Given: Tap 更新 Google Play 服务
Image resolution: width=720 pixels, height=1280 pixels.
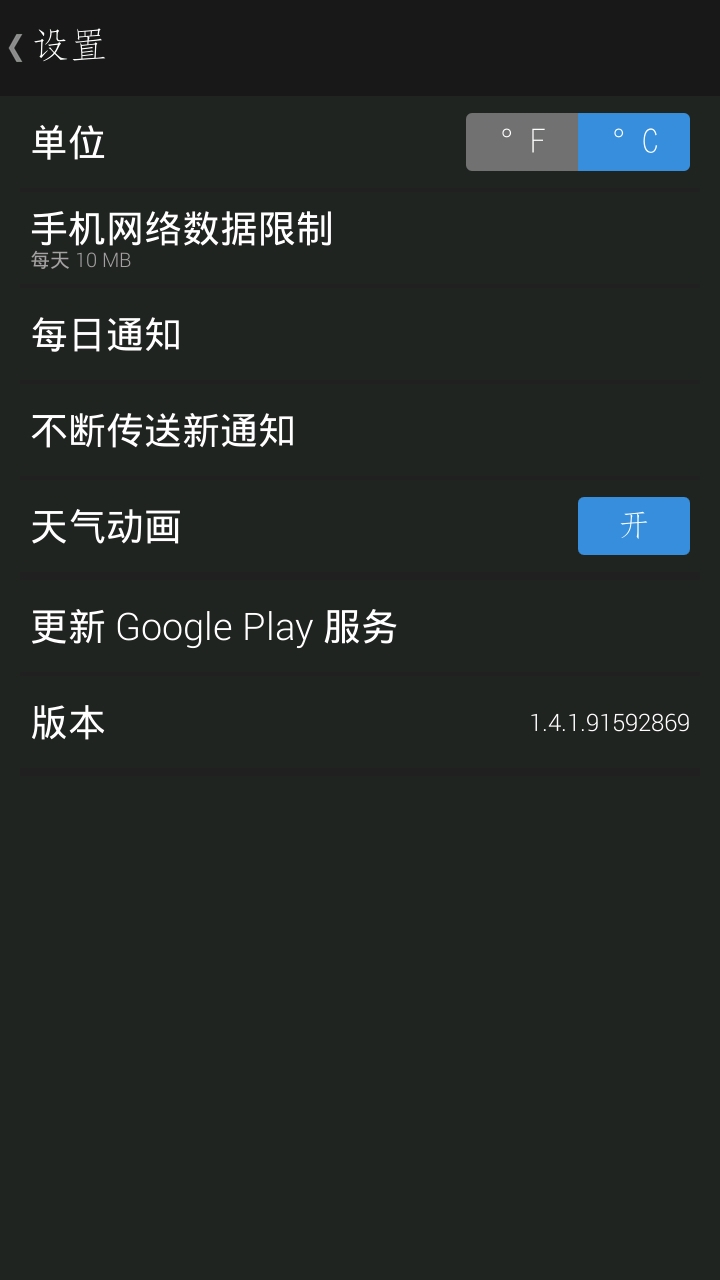Looking at the screenshot, I should [x=214, y=627].
